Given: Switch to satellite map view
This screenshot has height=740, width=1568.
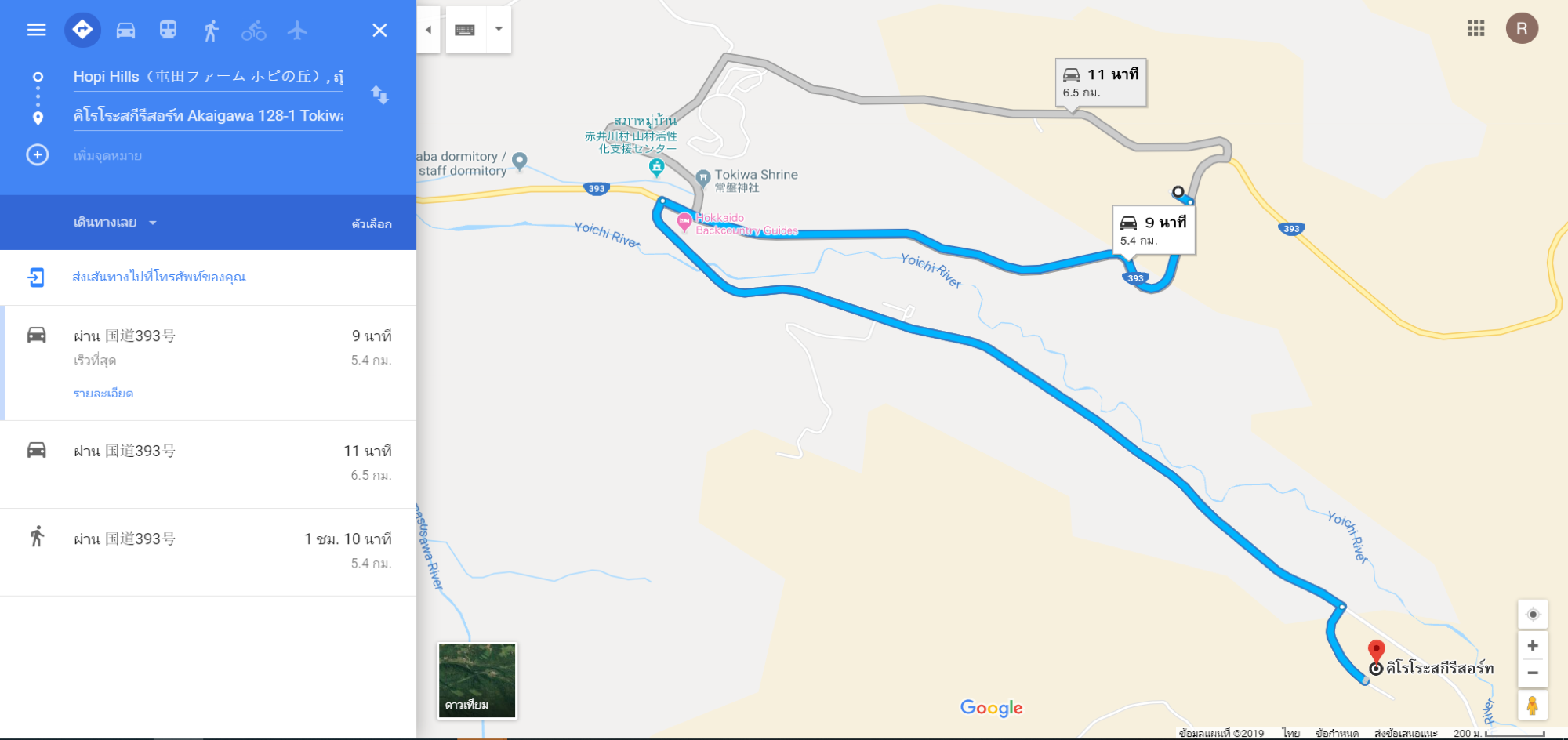Looking at the screenshot, I should (x=477, y=680).
